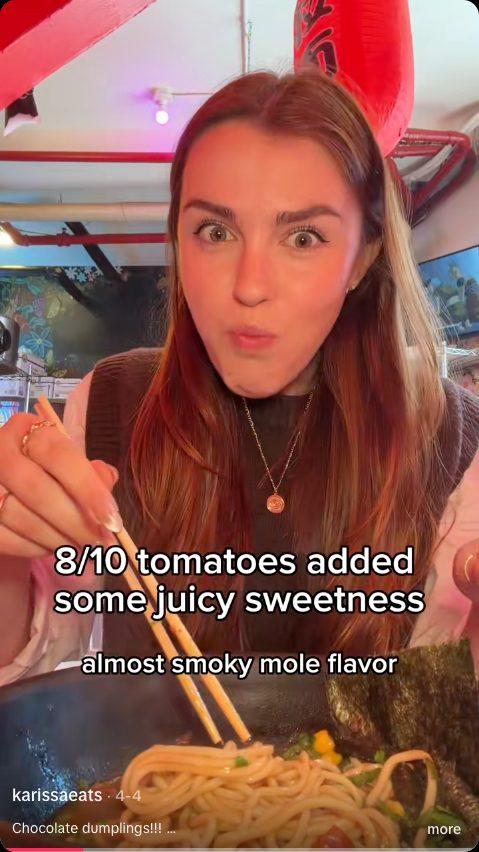Tap the video progress bar at the bottom
Screen dimensions: 479x852
pyautogui.click(x=240, y=849)
